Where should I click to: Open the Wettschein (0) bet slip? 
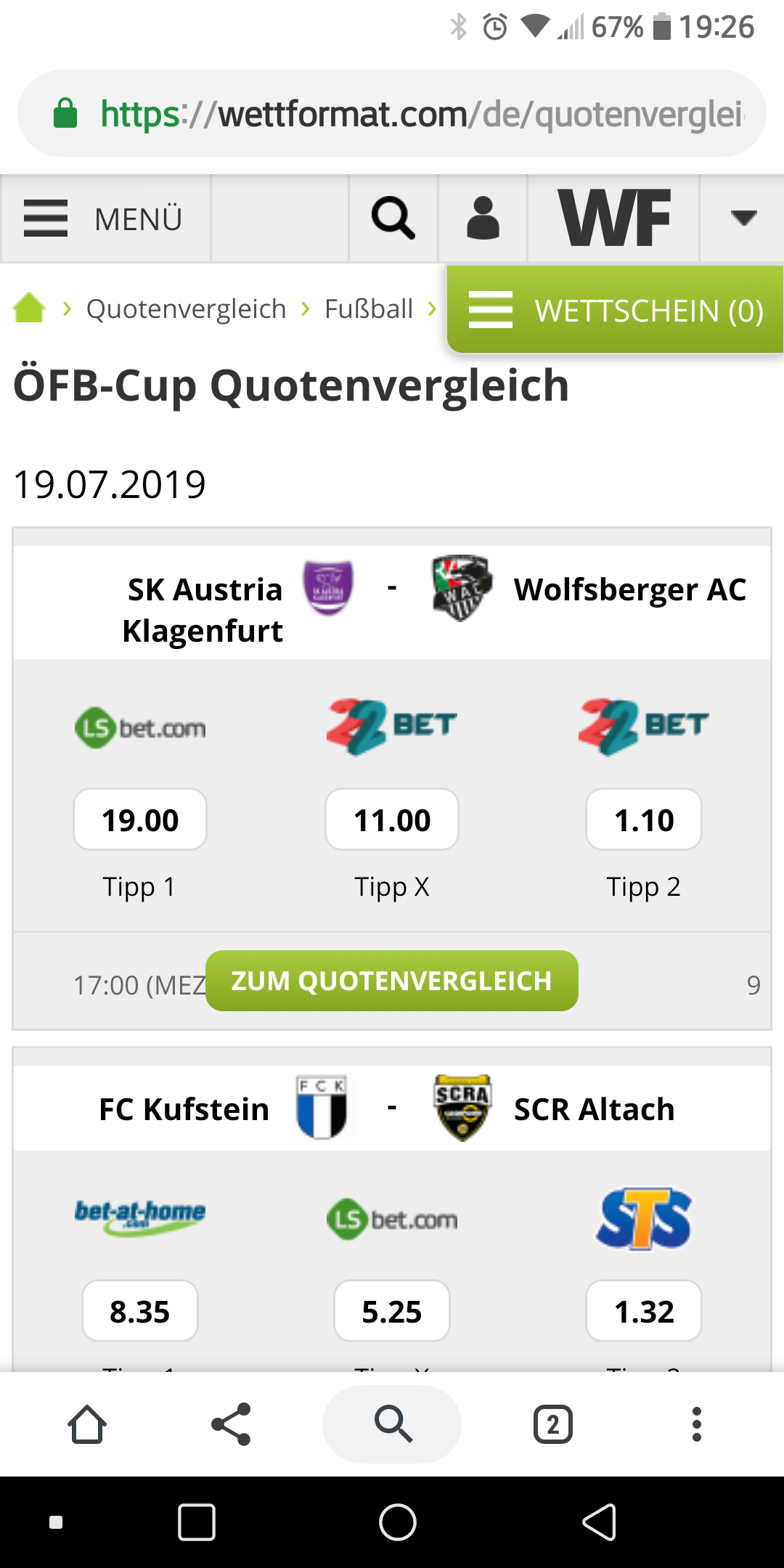coord(616,310)
